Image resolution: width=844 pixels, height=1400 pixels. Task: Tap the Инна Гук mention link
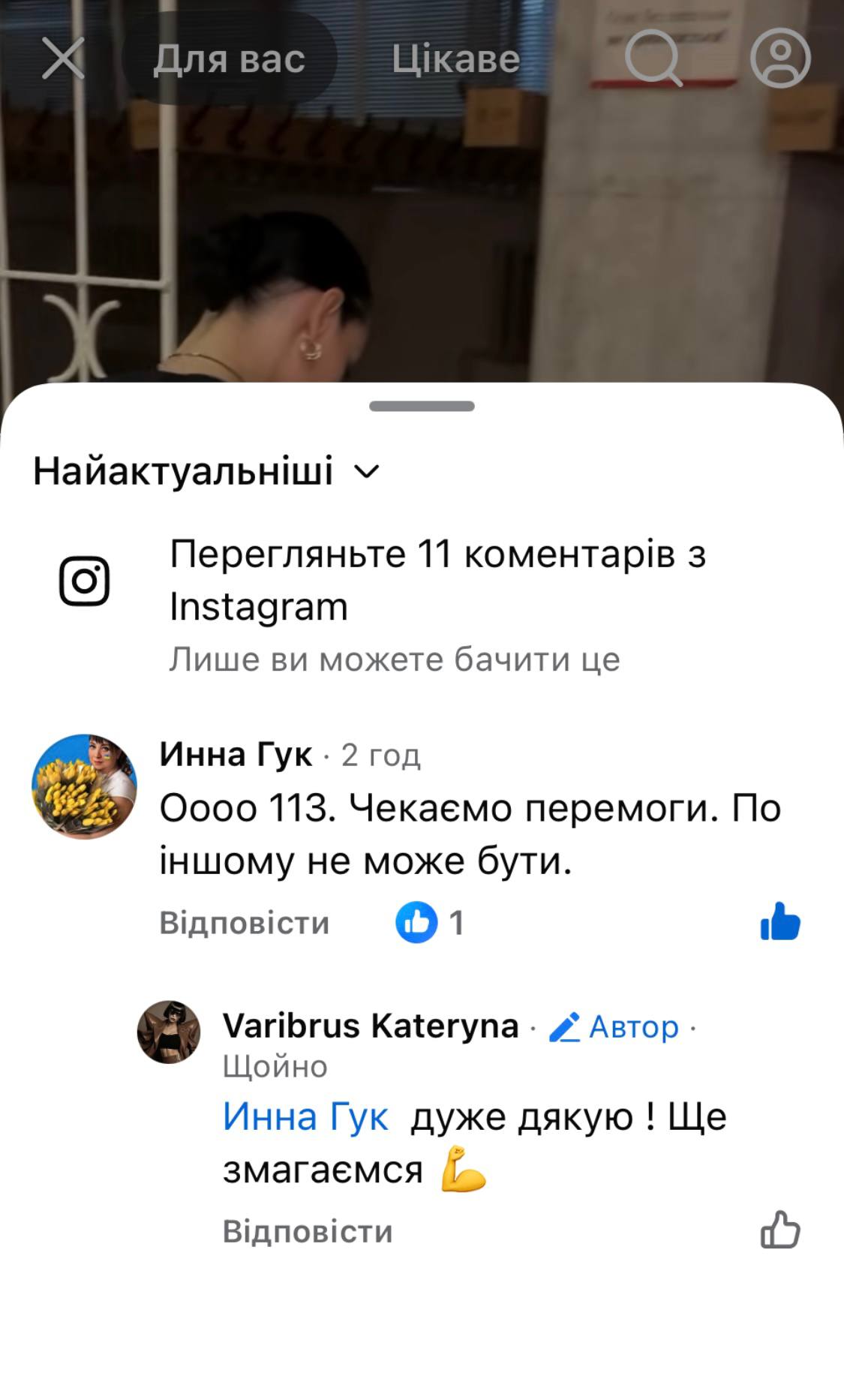(x=305, y=1117)
